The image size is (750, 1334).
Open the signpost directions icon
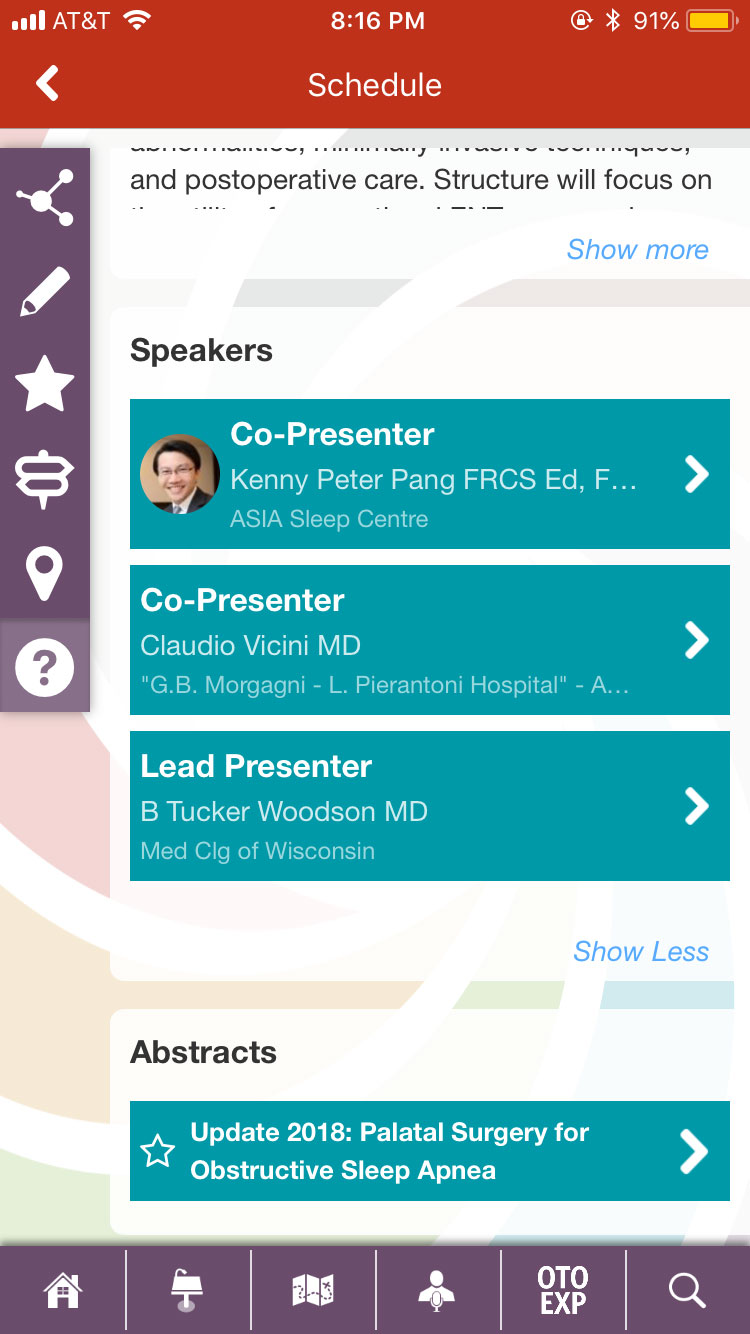click(x=45, y=479)
